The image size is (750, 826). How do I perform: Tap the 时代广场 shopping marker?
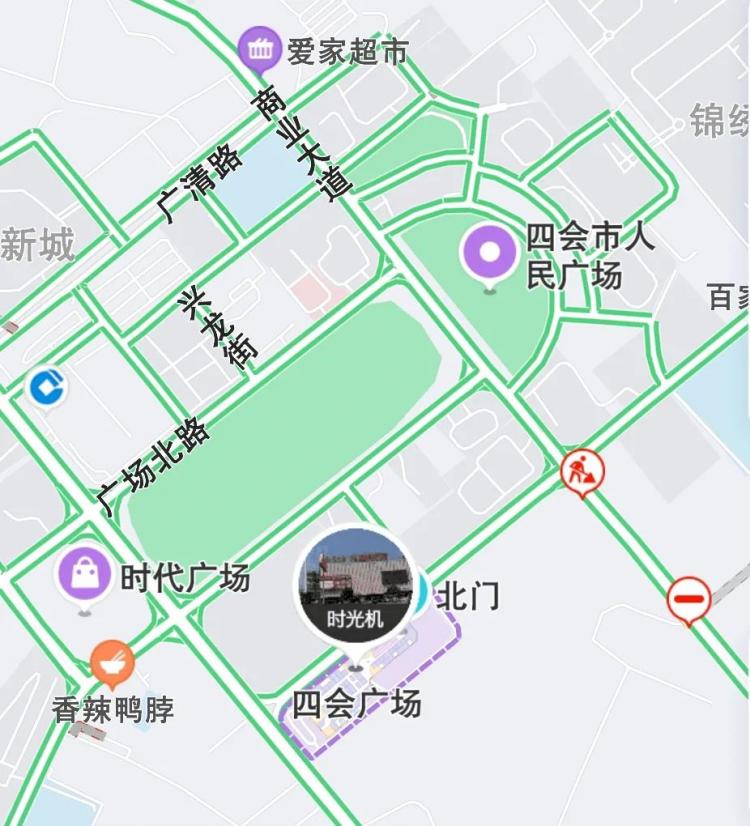(x=85, y=575)
